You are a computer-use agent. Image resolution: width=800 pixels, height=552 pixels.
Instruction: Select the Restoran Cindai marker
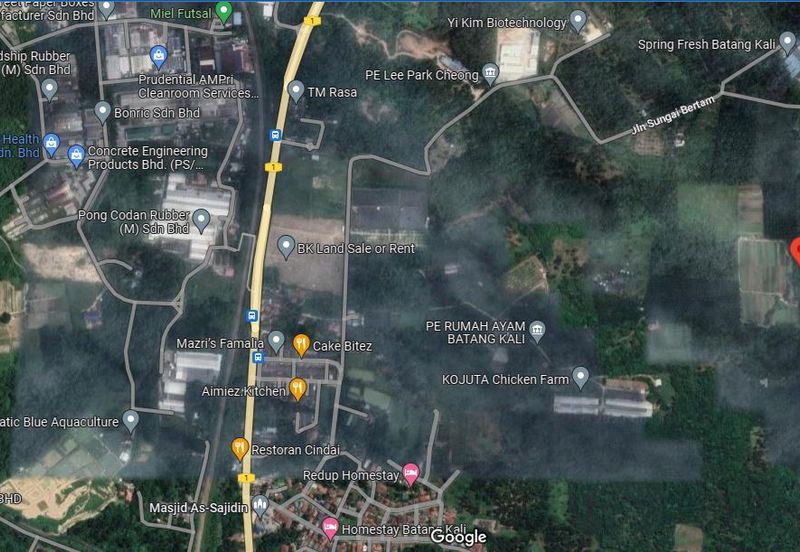[x=239, y=449]
